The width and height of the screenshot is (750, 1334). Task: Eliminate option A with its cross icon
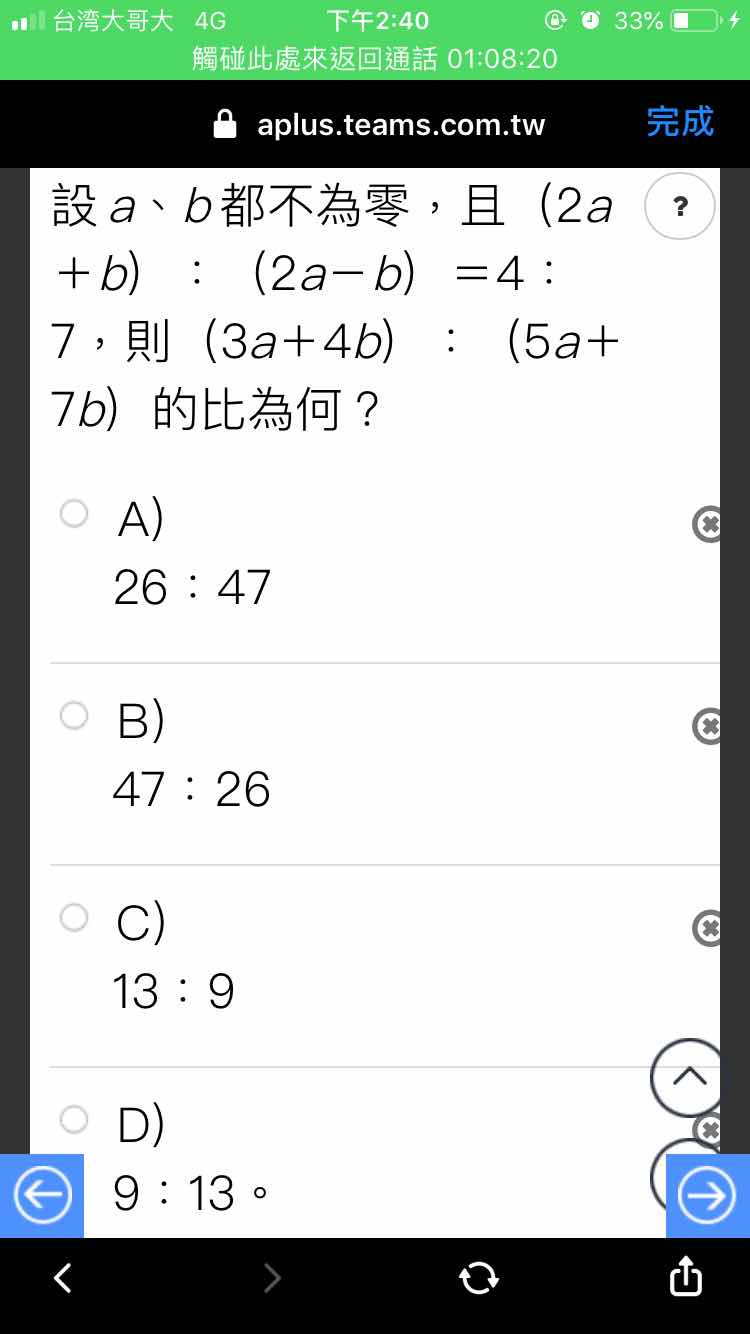point(707,524)
